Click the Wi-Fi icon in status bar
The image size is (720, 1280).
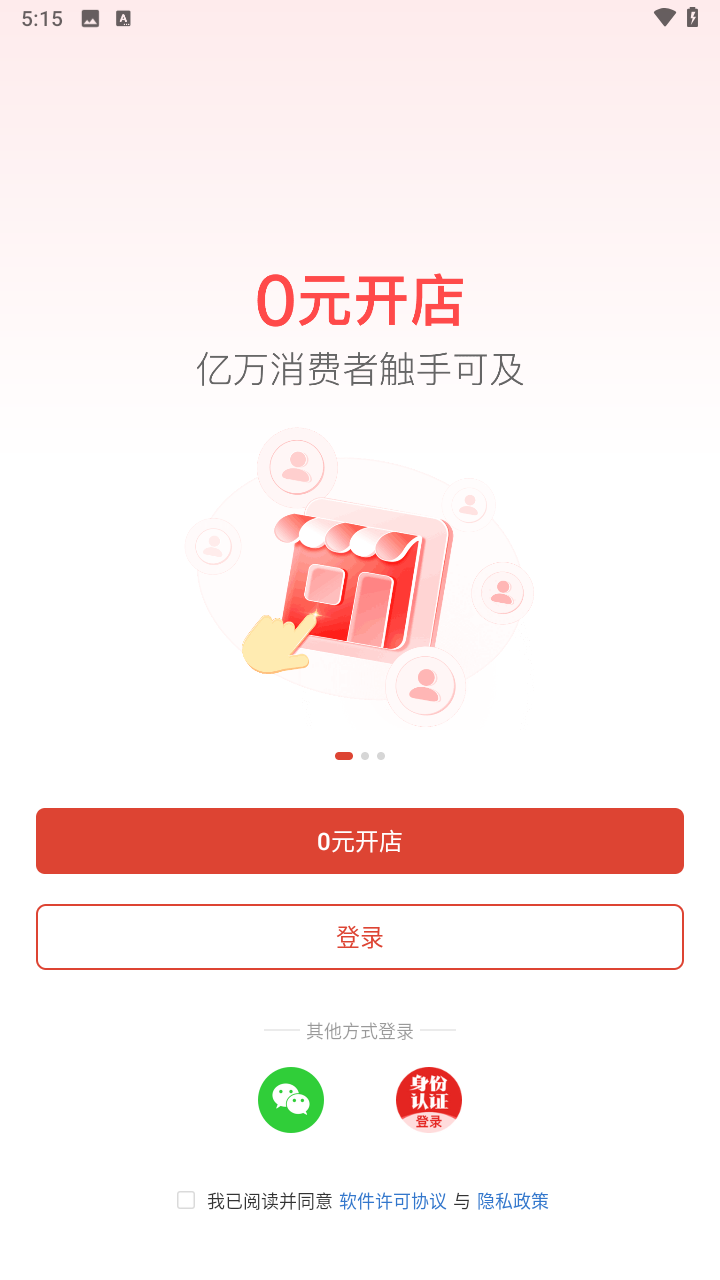pos(665,17)
